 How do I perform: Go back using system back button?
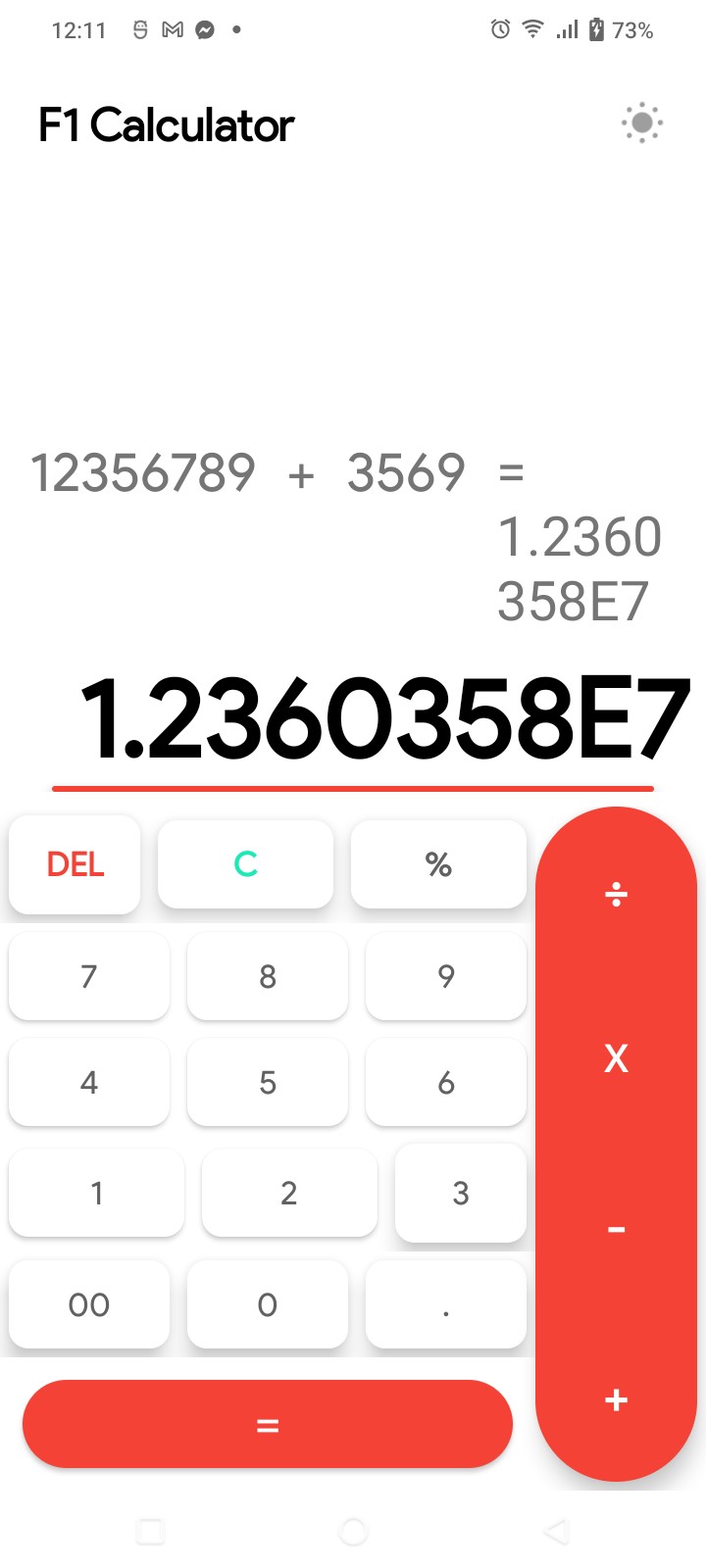pyautogui.click(x=556, y=1531)
